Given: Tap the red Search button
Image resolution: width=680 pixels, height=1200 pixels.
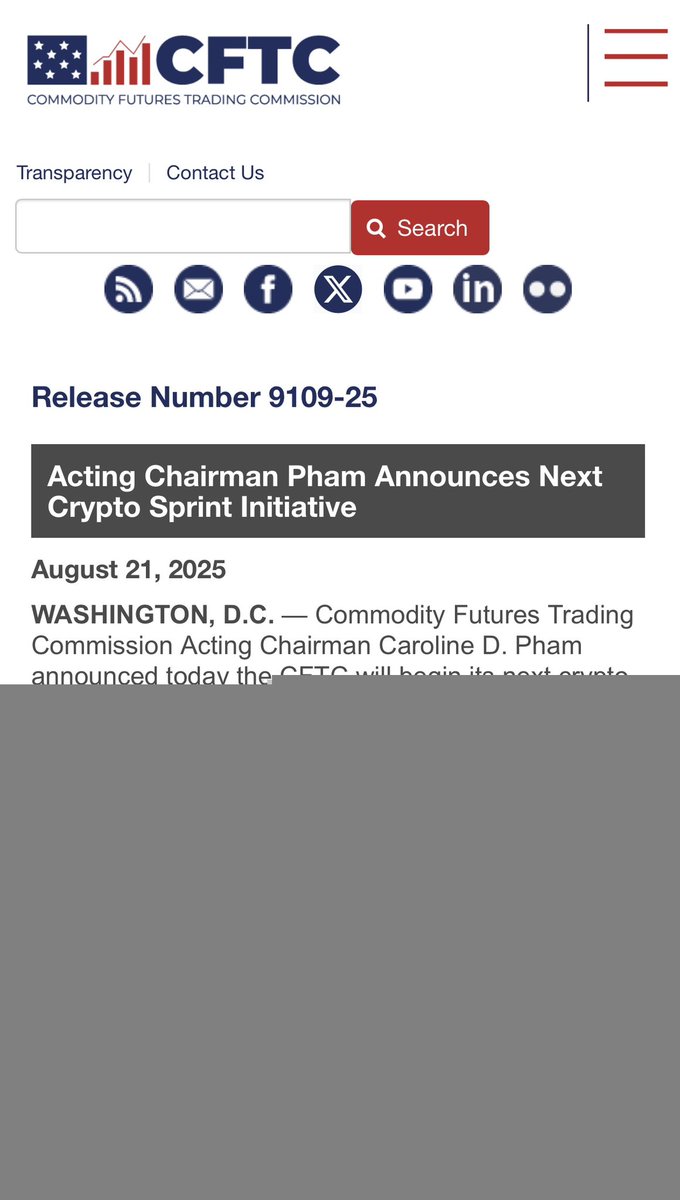Looking at the screenshot, I should click(420, 228).
